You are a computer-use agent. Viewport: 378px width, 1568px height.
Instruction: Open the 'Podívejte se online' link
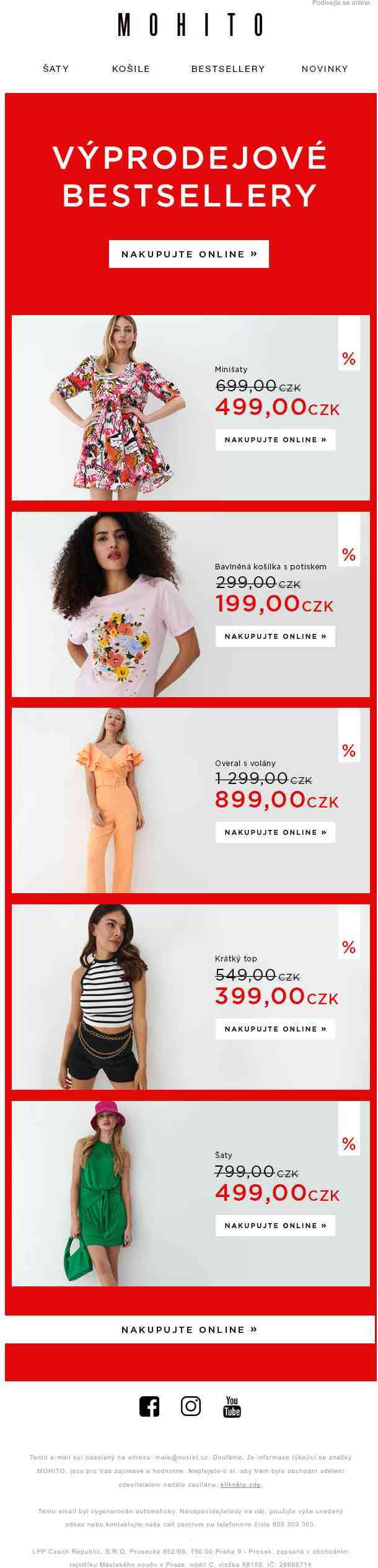click(341, 3)
